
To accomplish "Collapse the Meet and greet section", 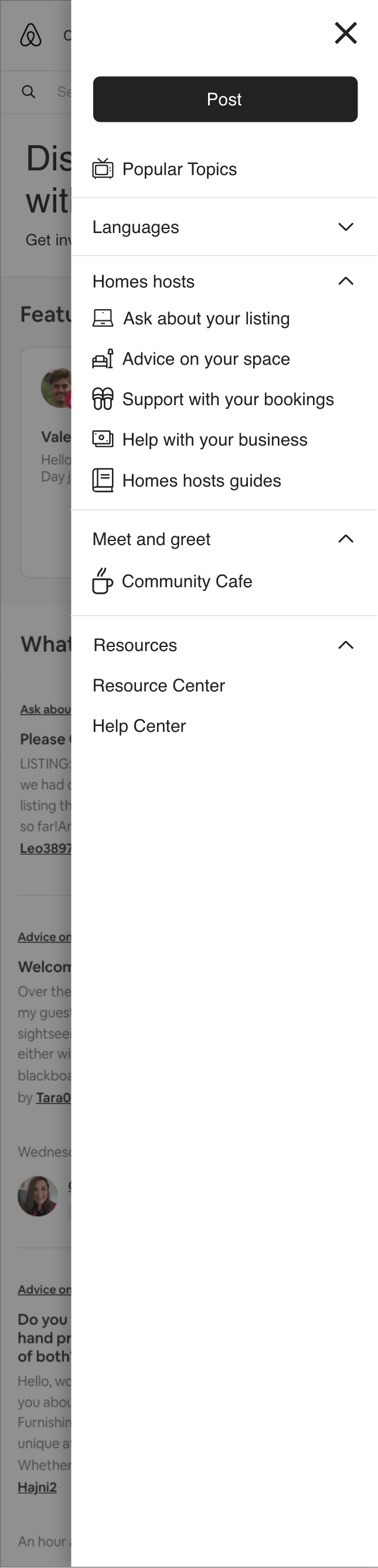I will (345, 539).
